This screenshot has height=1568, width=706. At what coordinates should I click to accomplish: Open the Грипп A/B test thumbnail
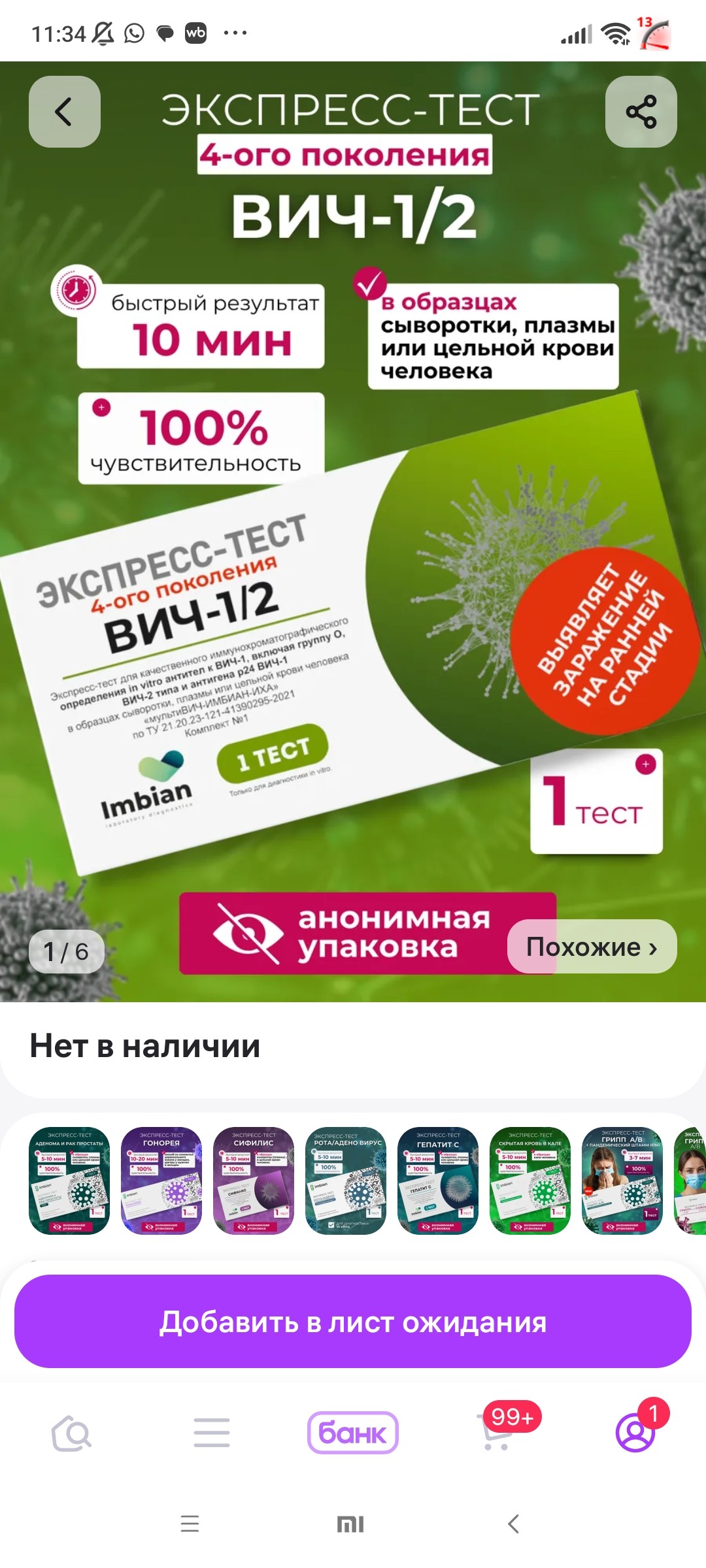pyautogui.click(x=622, y=1181)
